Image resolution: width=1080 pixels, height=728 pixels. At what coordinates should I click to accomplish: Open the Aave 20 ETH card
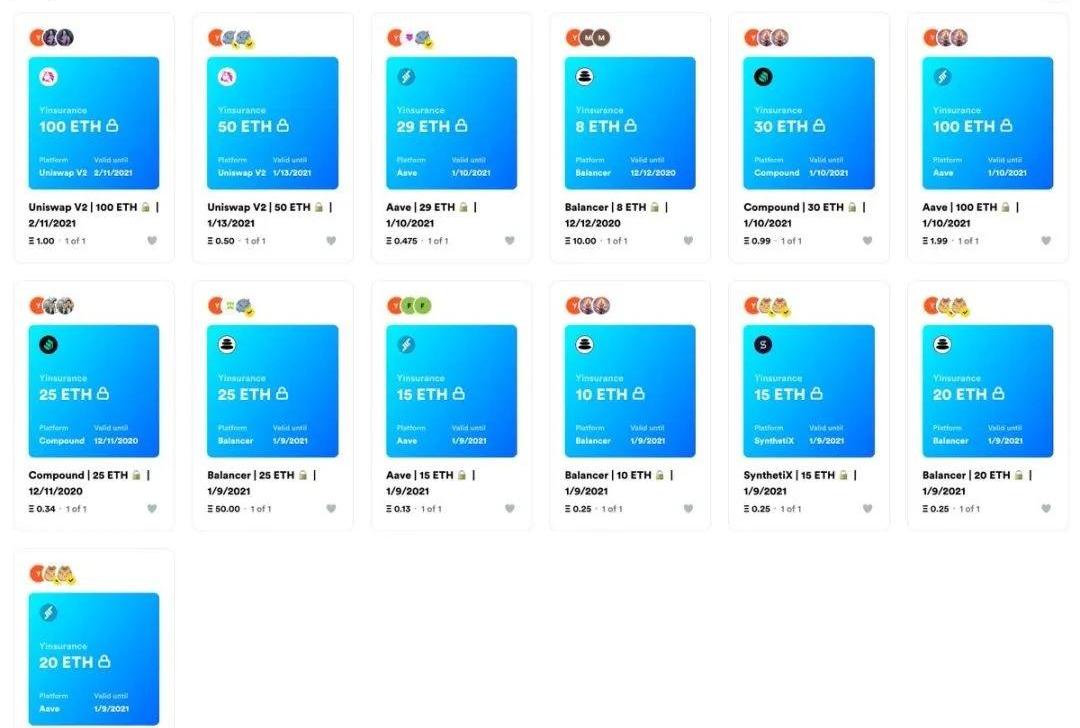(94, 658)
